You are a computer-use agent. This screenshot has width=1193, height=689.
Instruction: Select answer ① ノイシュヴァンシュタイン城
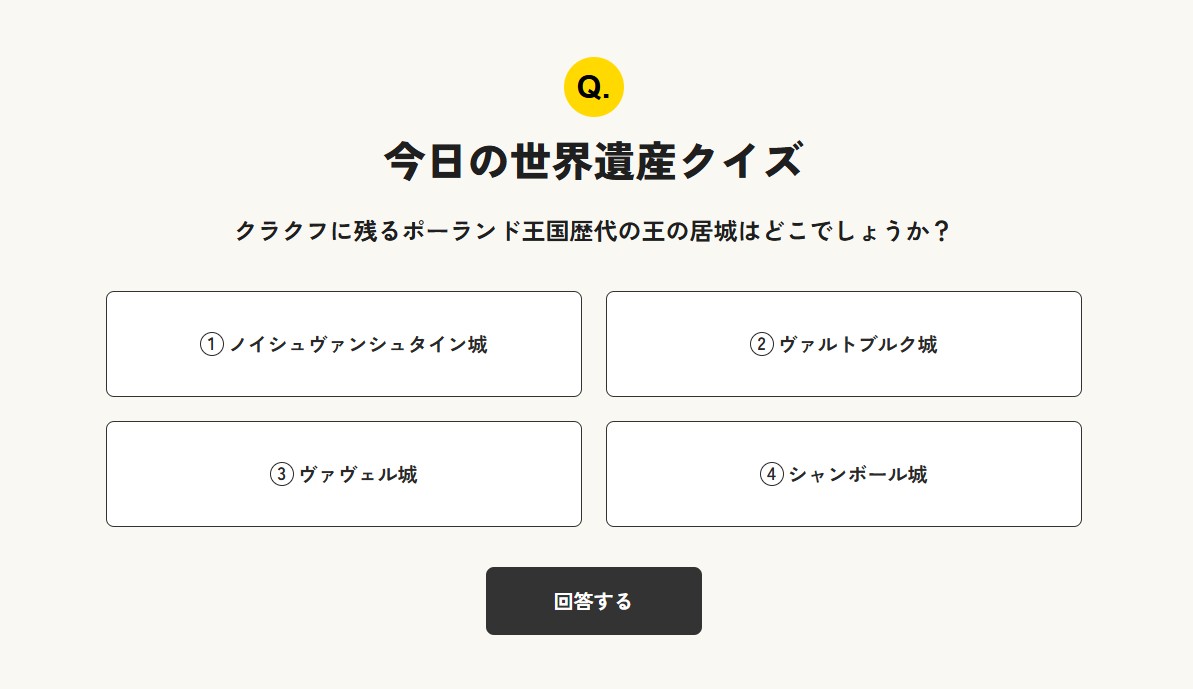pyautogui.click(x=343, y=344)
